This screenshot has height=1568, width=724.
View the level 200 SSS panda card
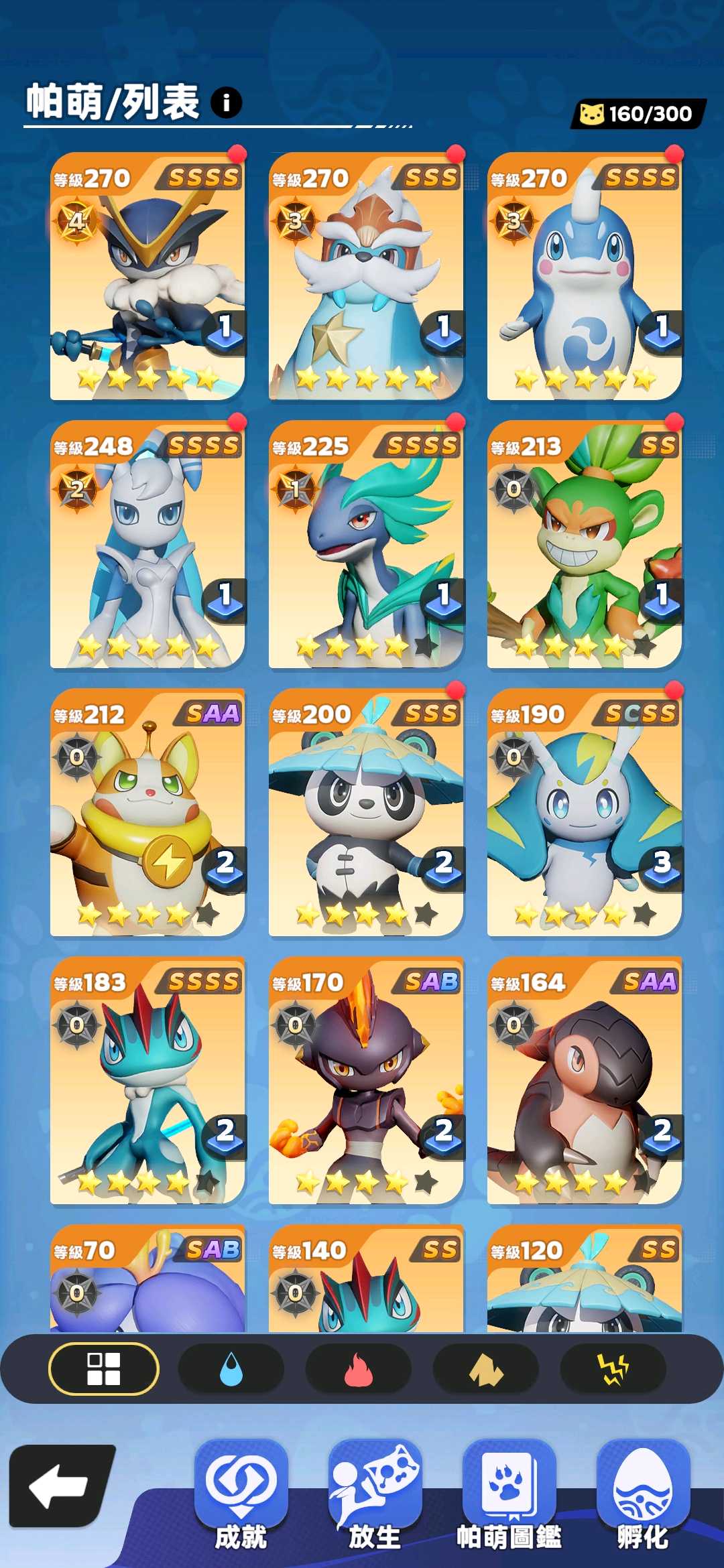click(x=366, y=812)
